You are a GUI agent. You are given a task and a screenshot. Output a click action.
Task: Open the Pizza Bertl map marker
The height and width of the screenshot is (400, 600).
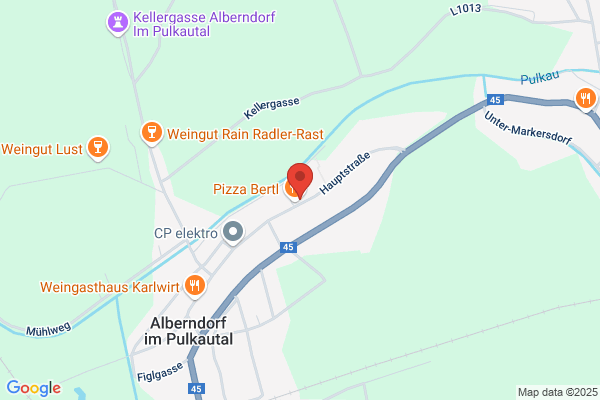coord(291,191)
